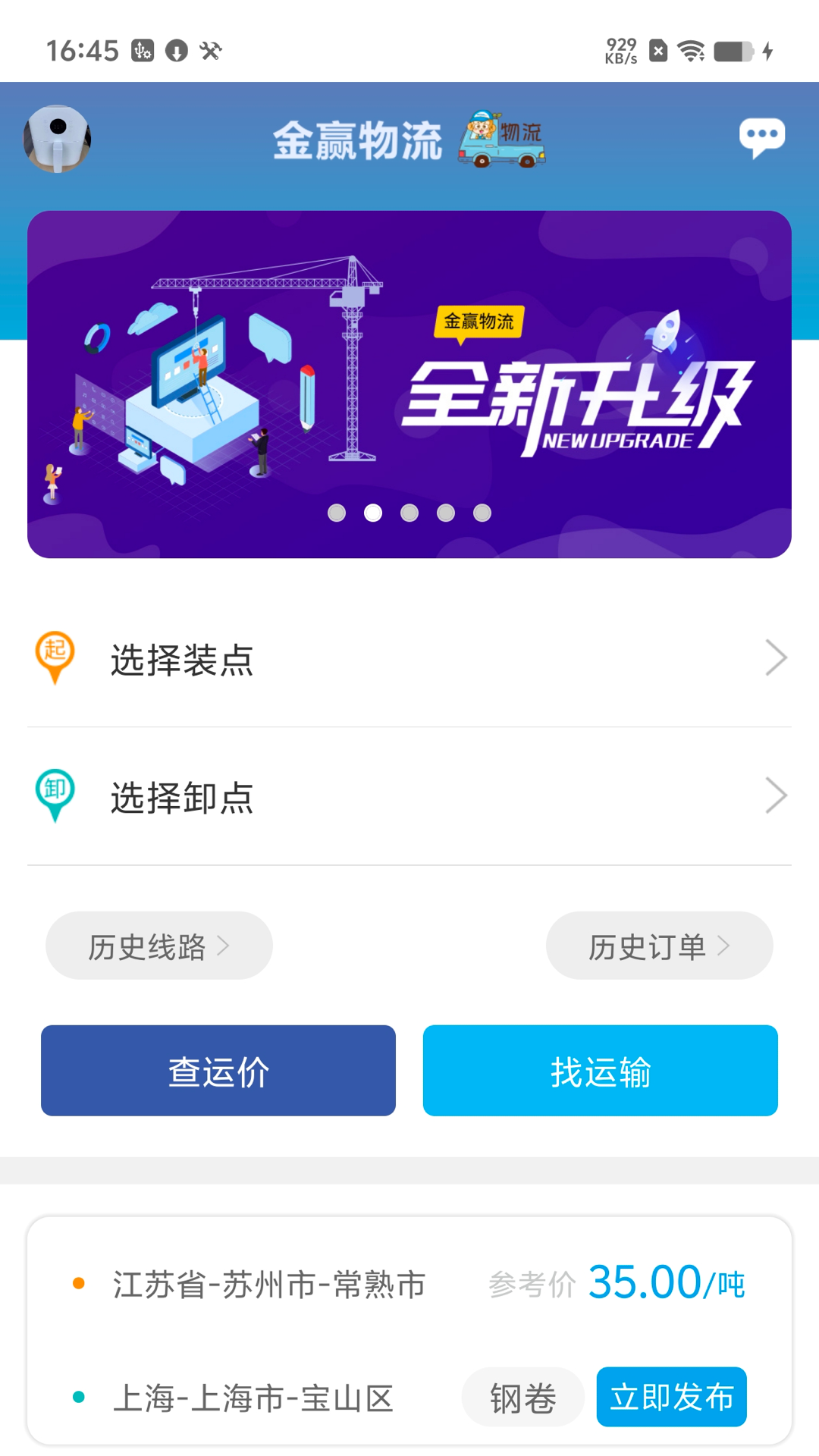Open 历史订单 history orders
The height and width of the screenshot is (1456, 819).
(659, 946)
